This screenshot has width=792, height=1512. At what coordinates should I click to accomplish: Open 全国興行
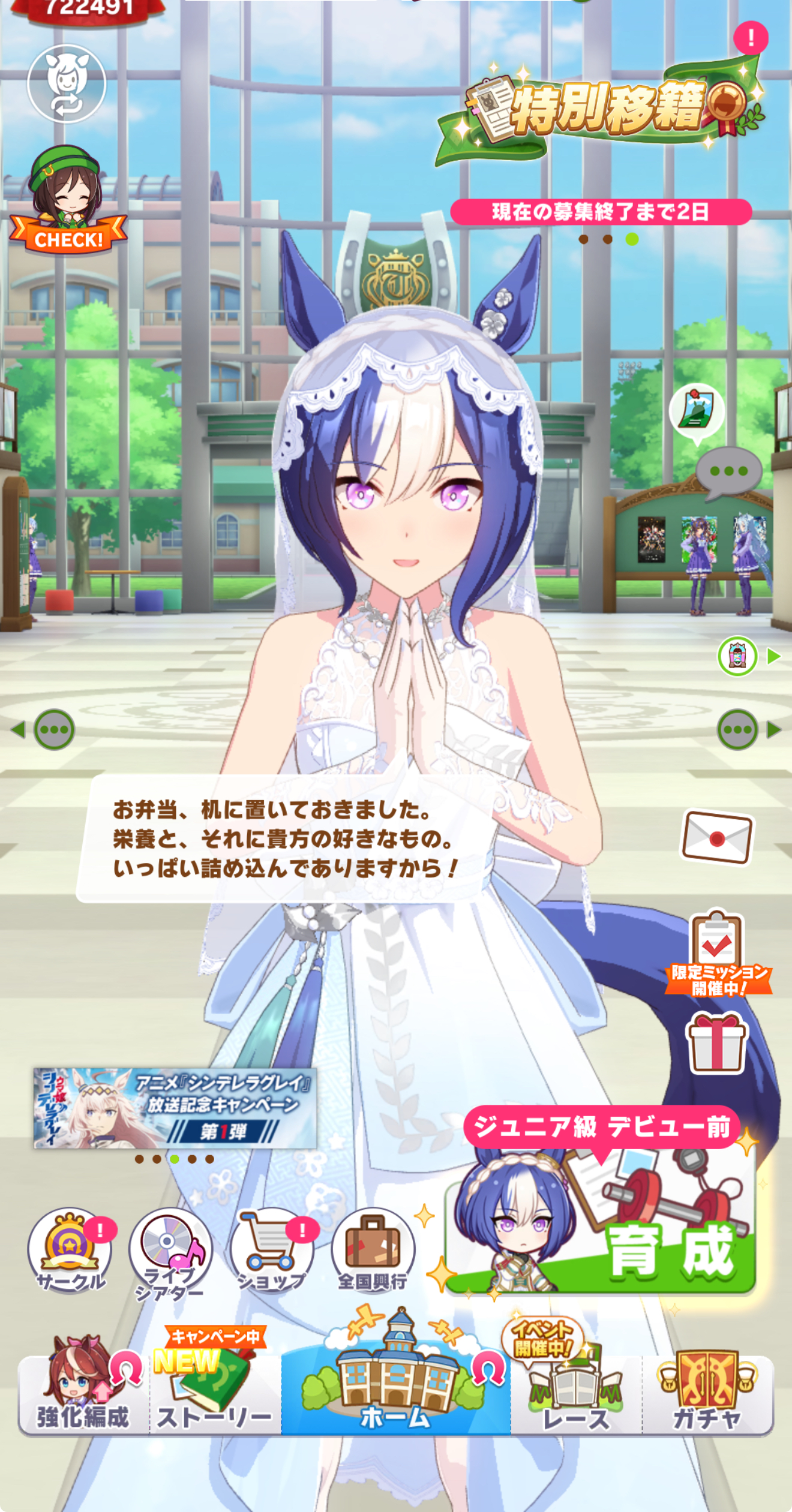tap(373, 1251)
